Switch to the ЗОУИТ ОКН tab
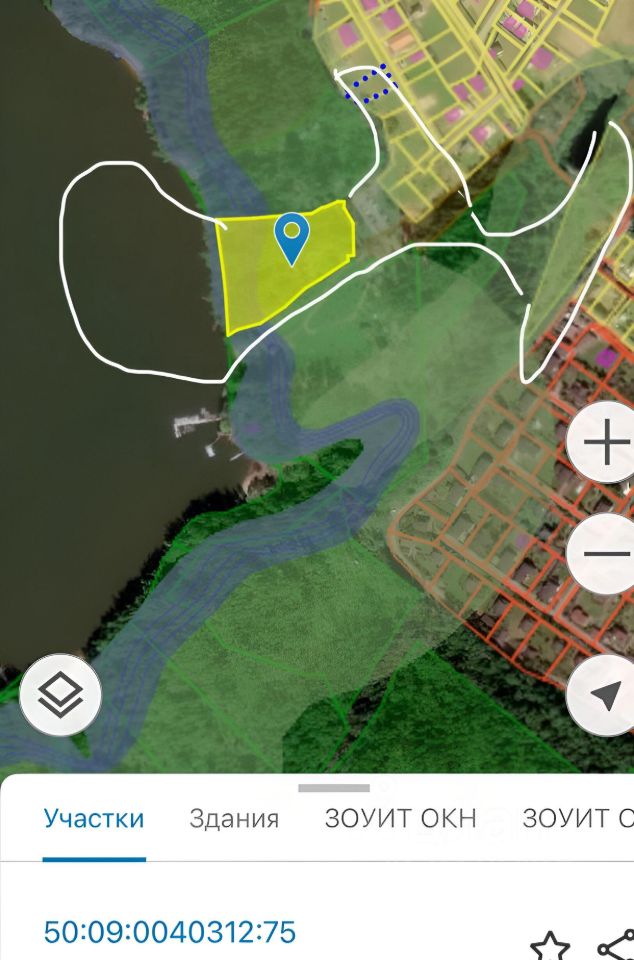Viewport: 634px width, 960px height. [400, 819]
